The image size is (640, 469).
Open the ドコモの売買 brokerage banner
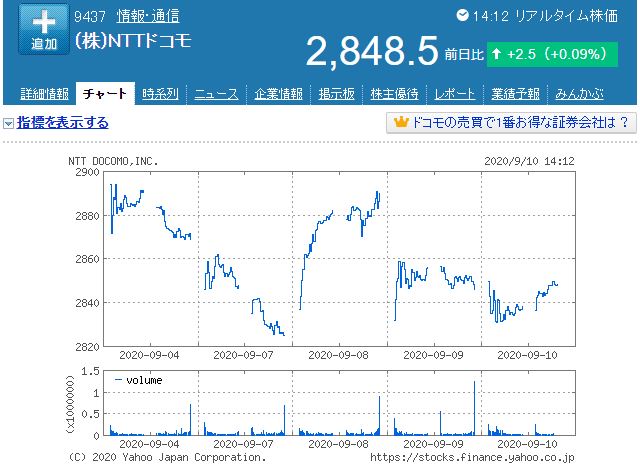pyautogui.click(x=511, y=123)
